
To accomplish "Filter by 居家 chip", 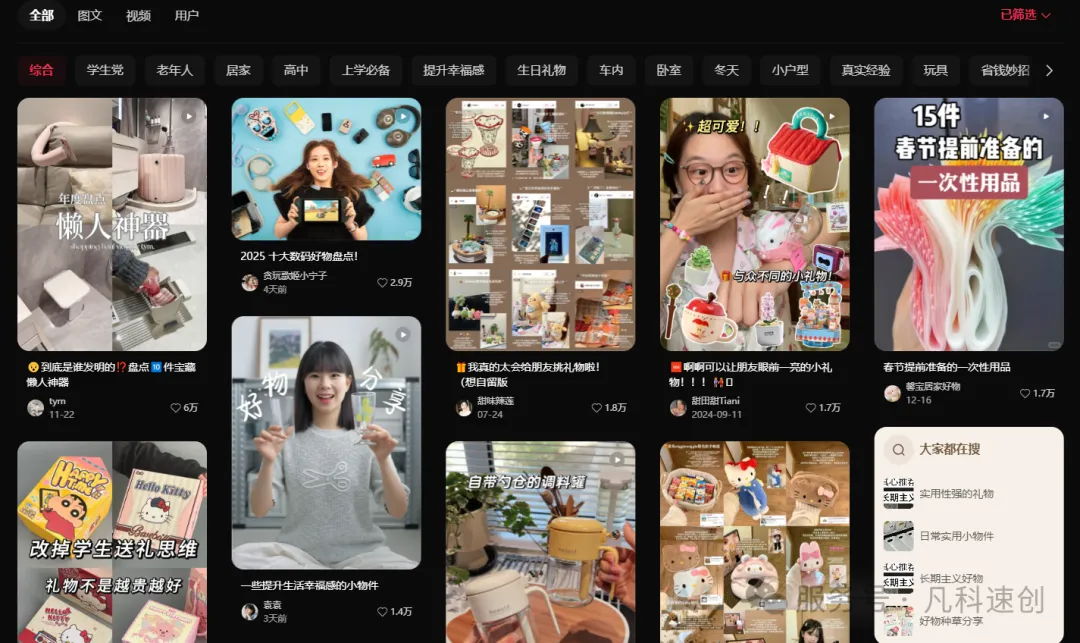I will (238, 70).
